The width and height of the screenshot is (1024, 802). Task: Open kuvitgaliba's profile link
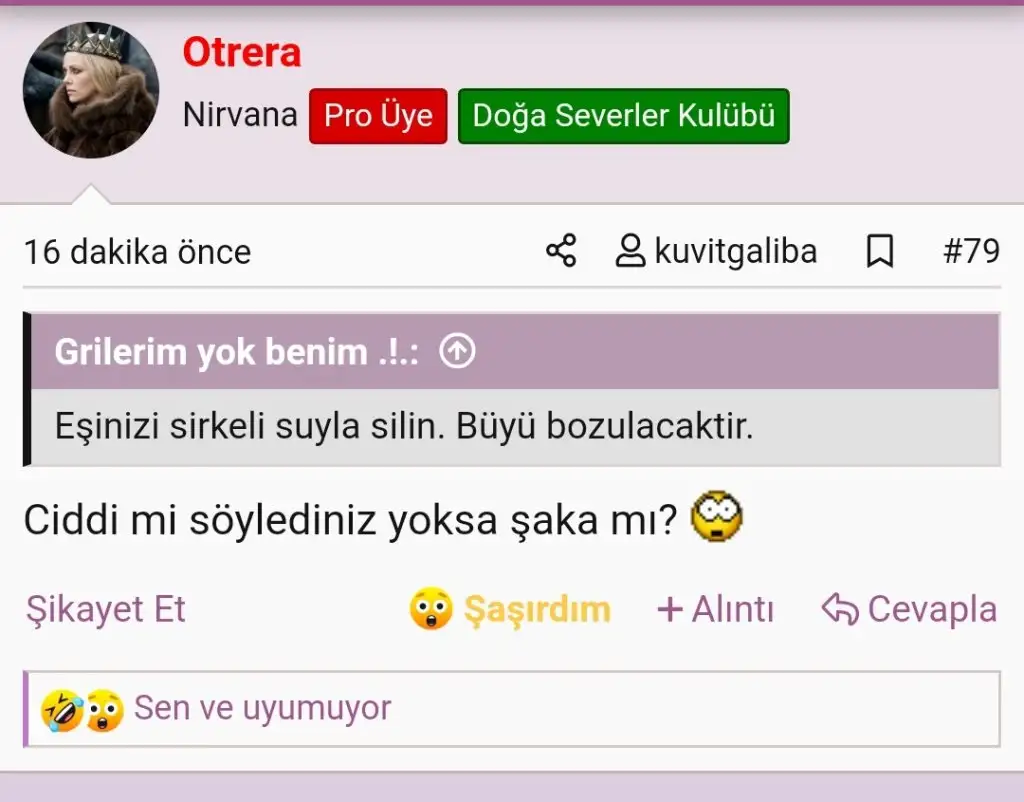[716, 251]
